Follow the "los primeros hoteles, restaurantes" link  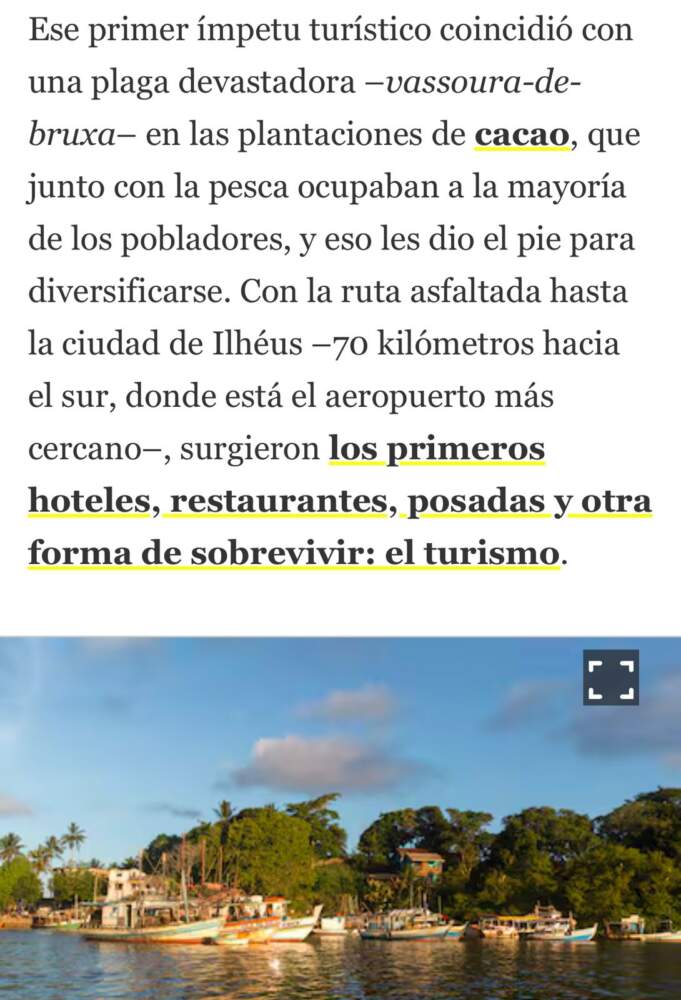[x=436, y=450]
